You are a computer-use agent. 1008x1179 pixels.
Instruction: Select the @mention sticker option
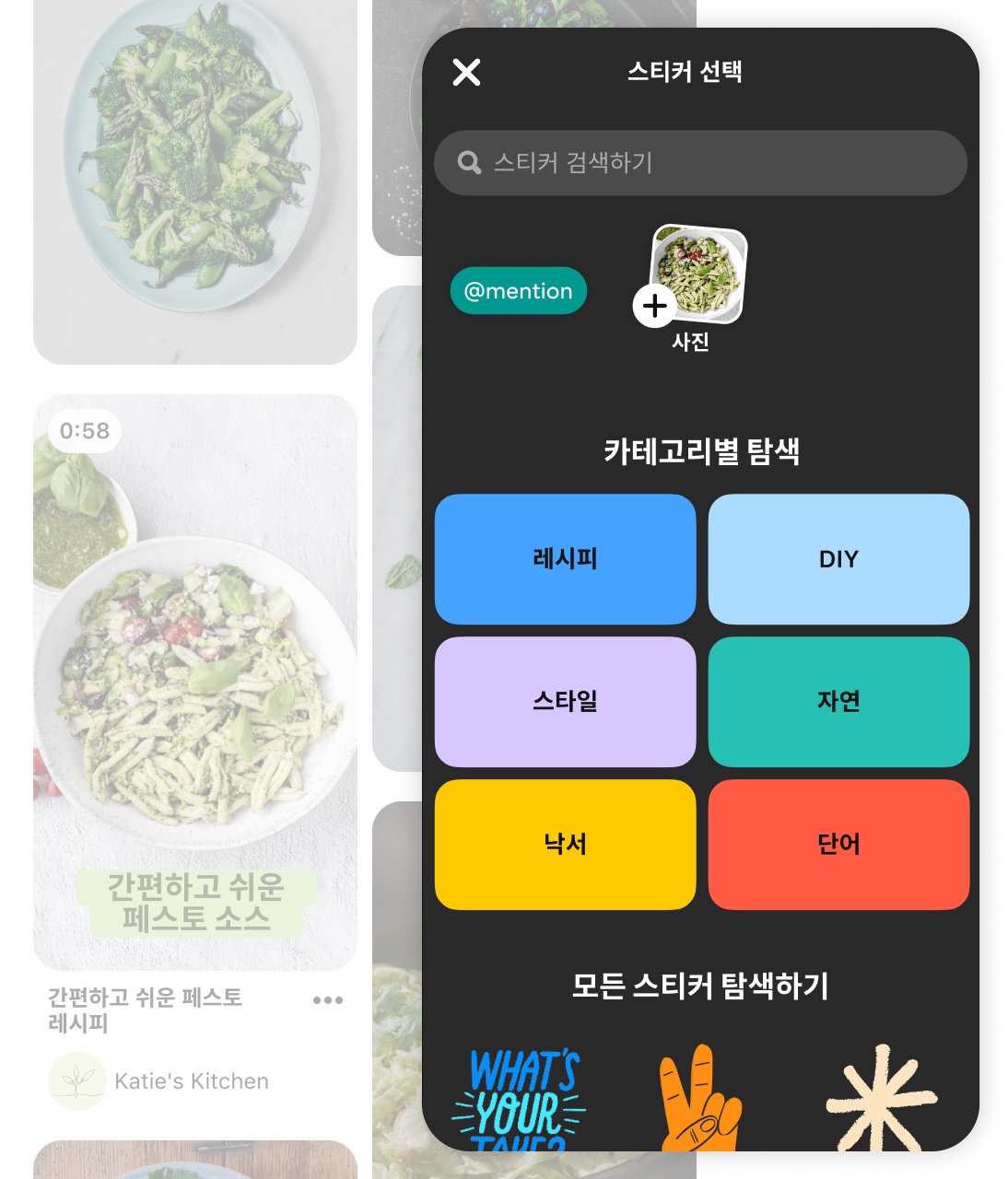click(518, 291)
